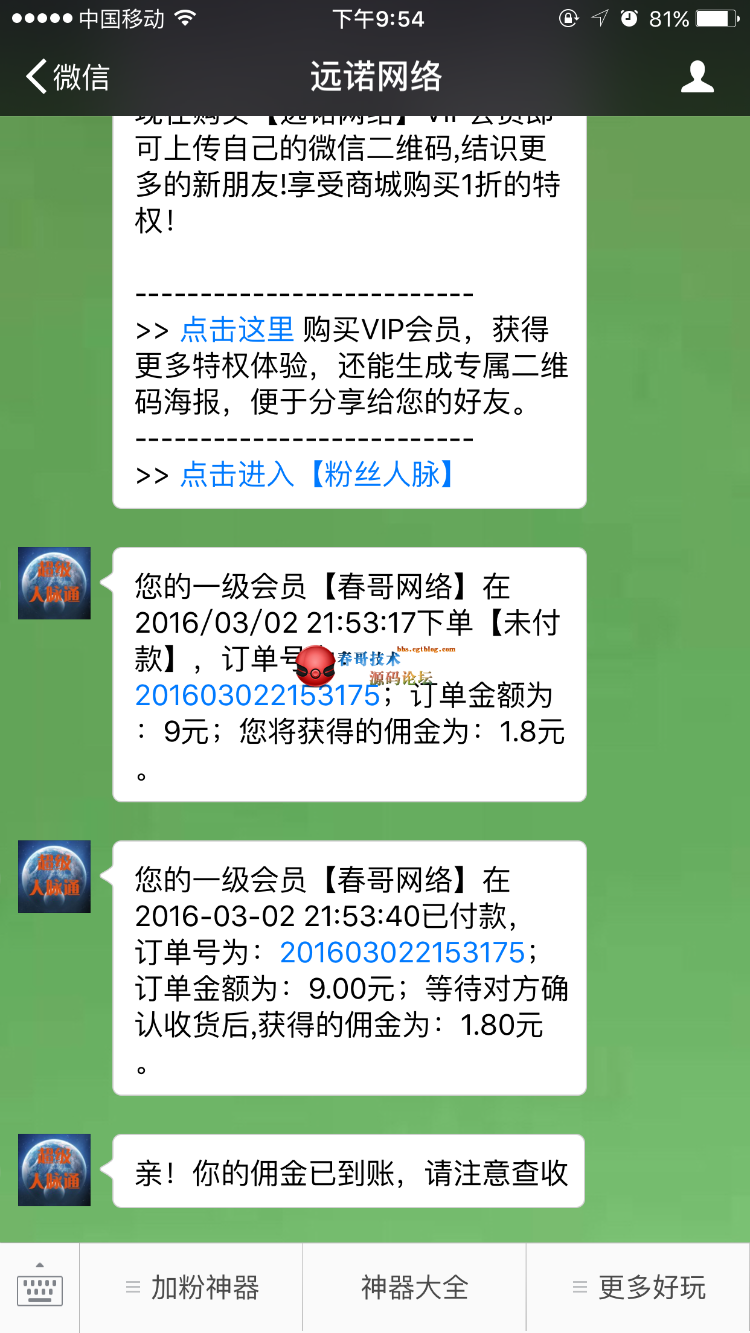The height and width of the screenshot is (1333, 750).
Task: Tap the 远诺网络 chat title
Action: [x=375, y=76]
